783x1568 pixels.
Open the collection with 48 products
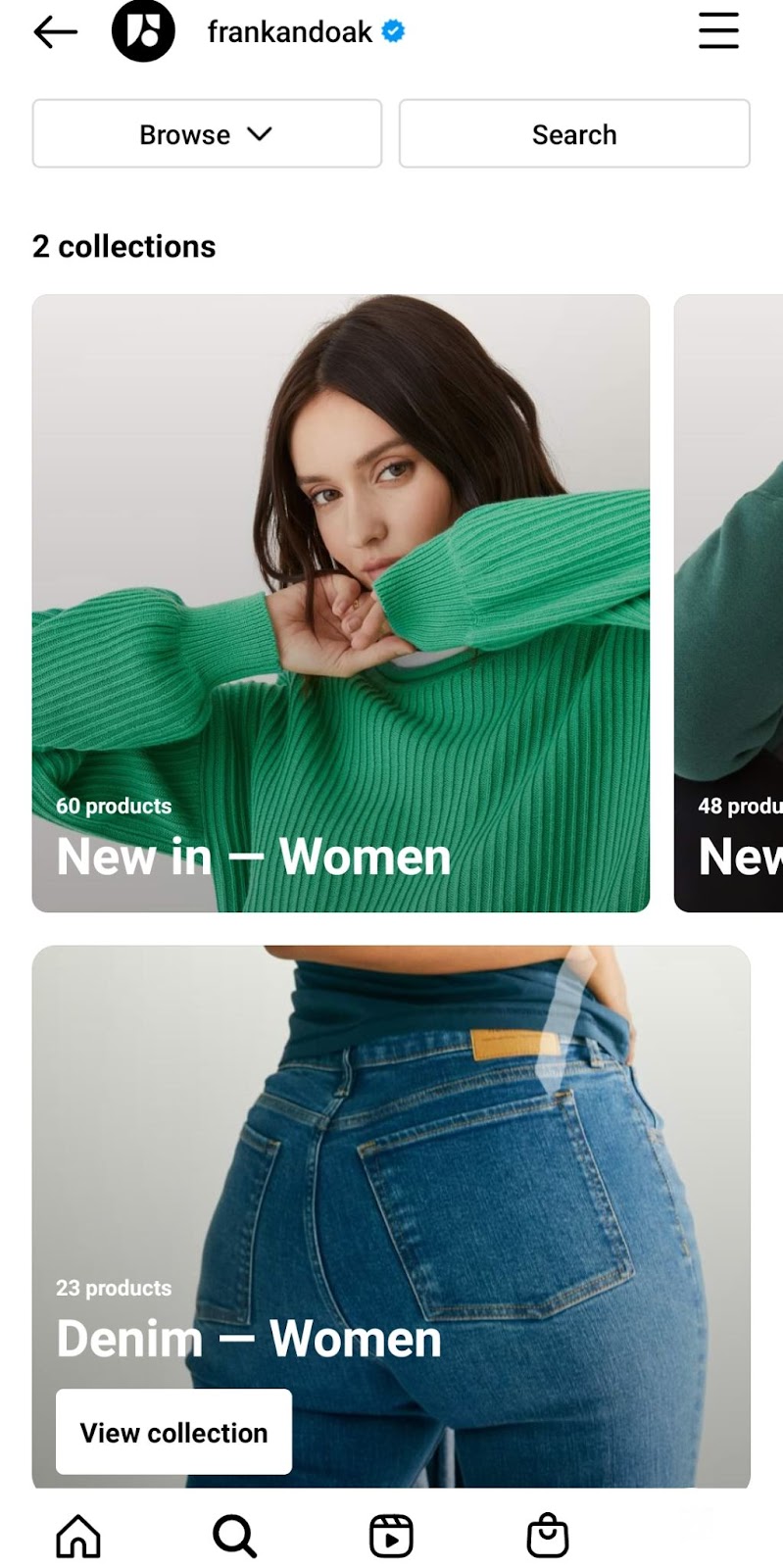[x=730, y=603]
